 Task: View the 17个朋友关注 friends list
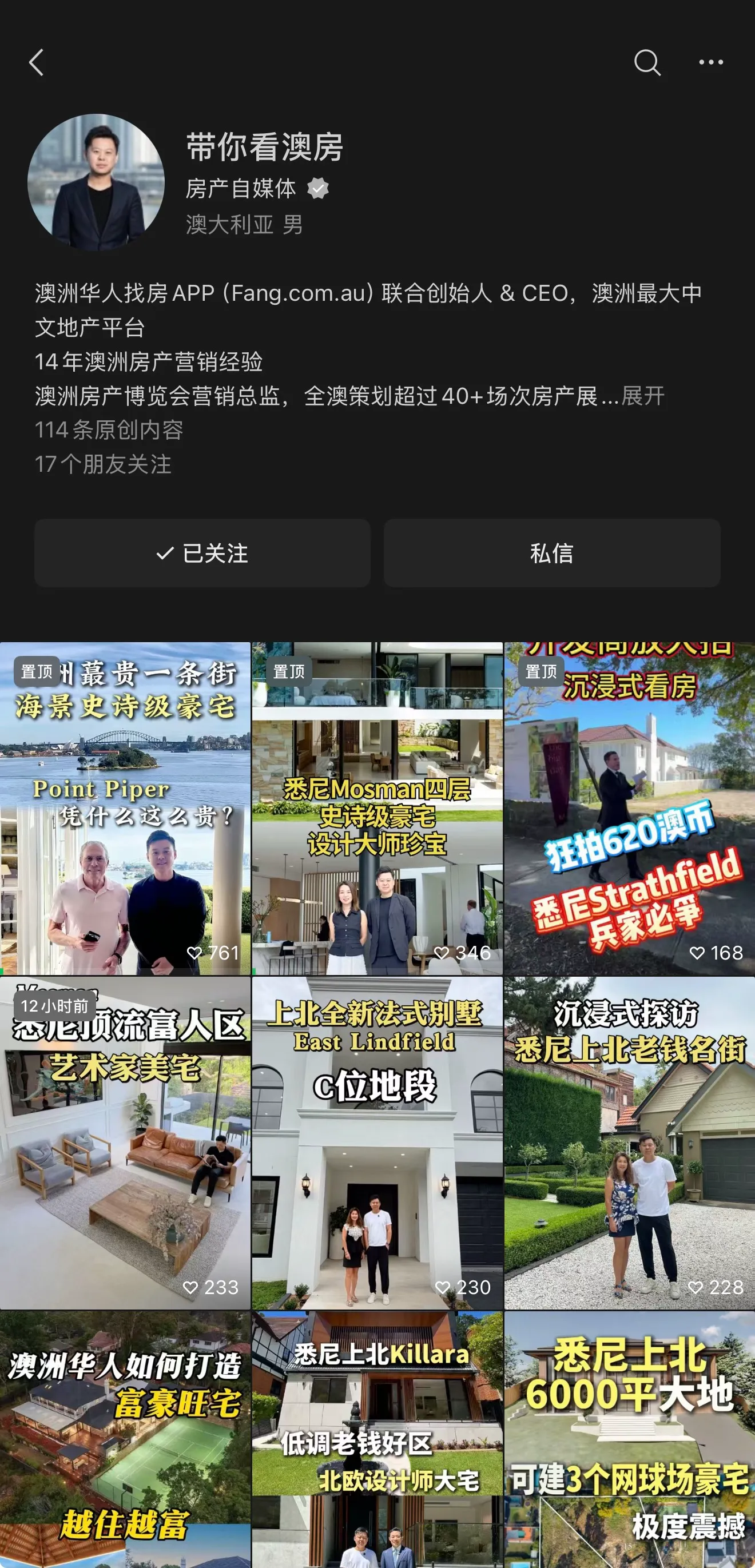[x=104, y=465]
